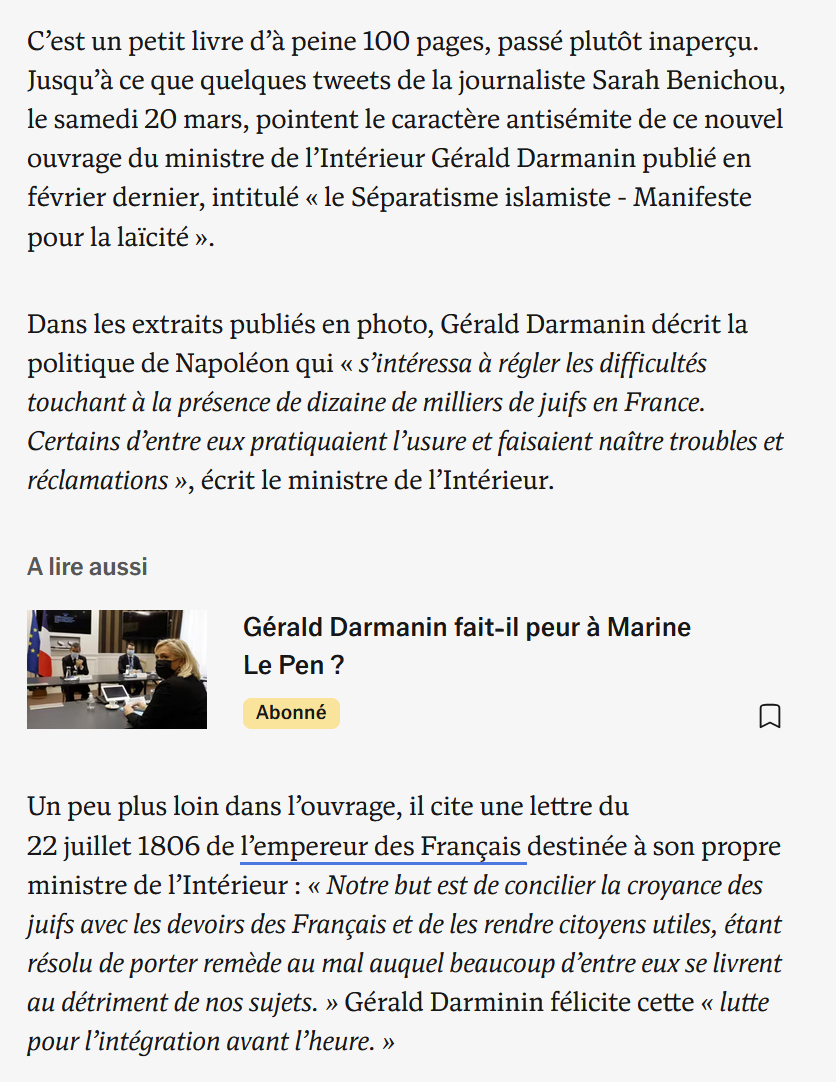The height and width of the screenshot is (1082, 836).
Task: Bookmark the Marine Le Pen article
Action: (769, 716)
